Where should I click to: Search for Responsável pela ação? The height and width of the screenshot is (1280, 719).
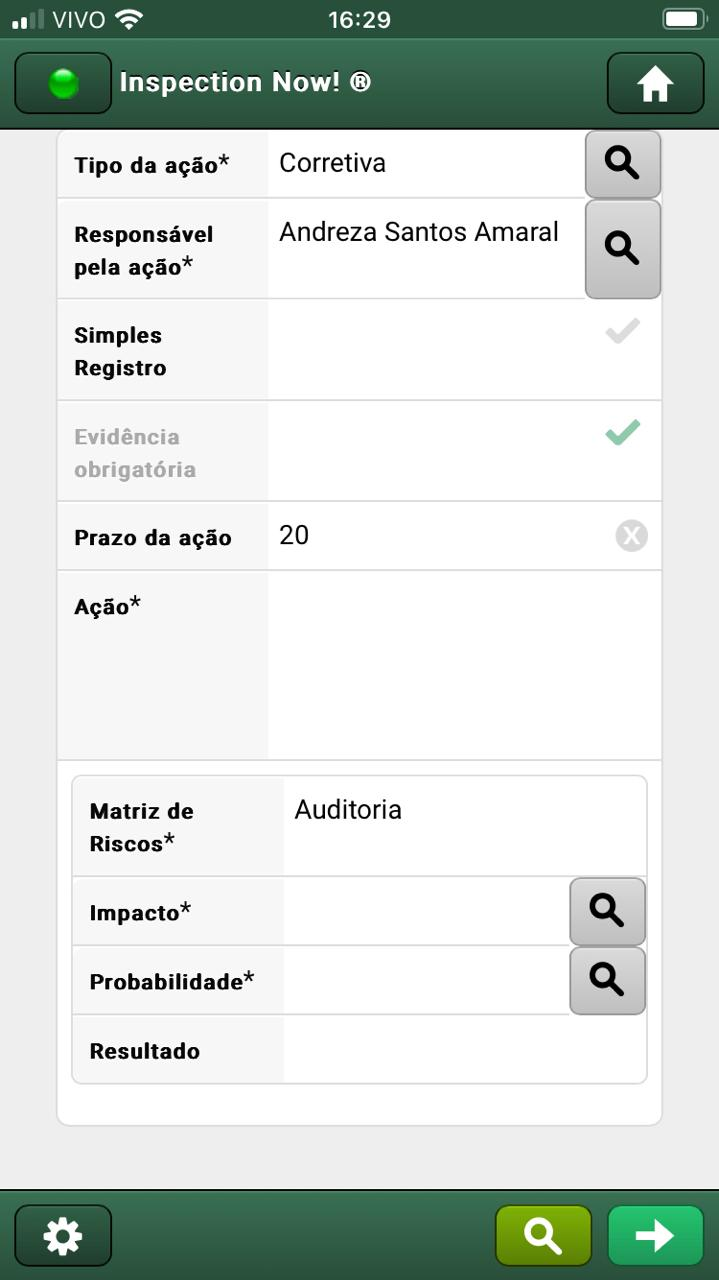point(623,249)
